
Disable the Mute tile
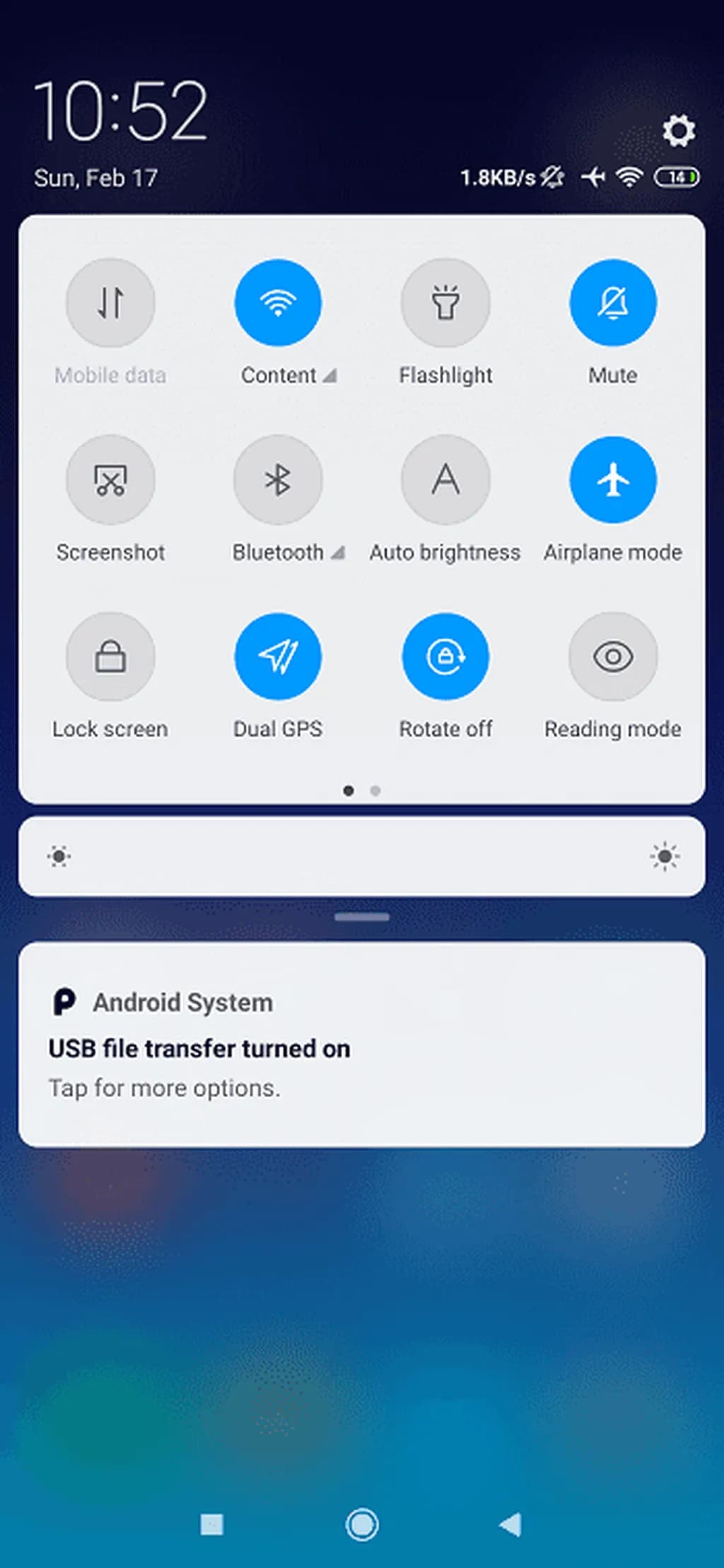click(x=613, y=303)
